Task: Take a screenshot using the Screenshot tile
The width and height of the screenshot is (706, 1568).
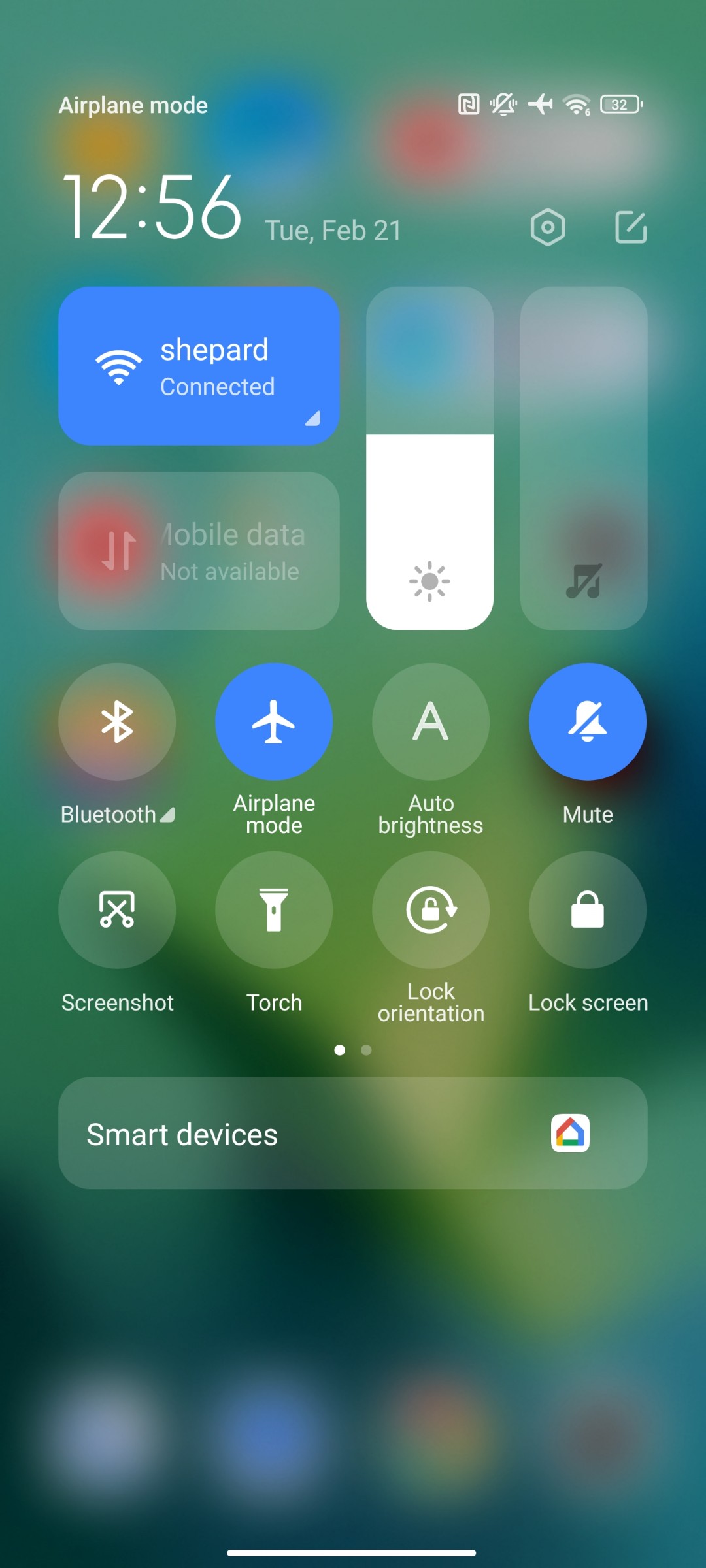Action: coord(117,910)
